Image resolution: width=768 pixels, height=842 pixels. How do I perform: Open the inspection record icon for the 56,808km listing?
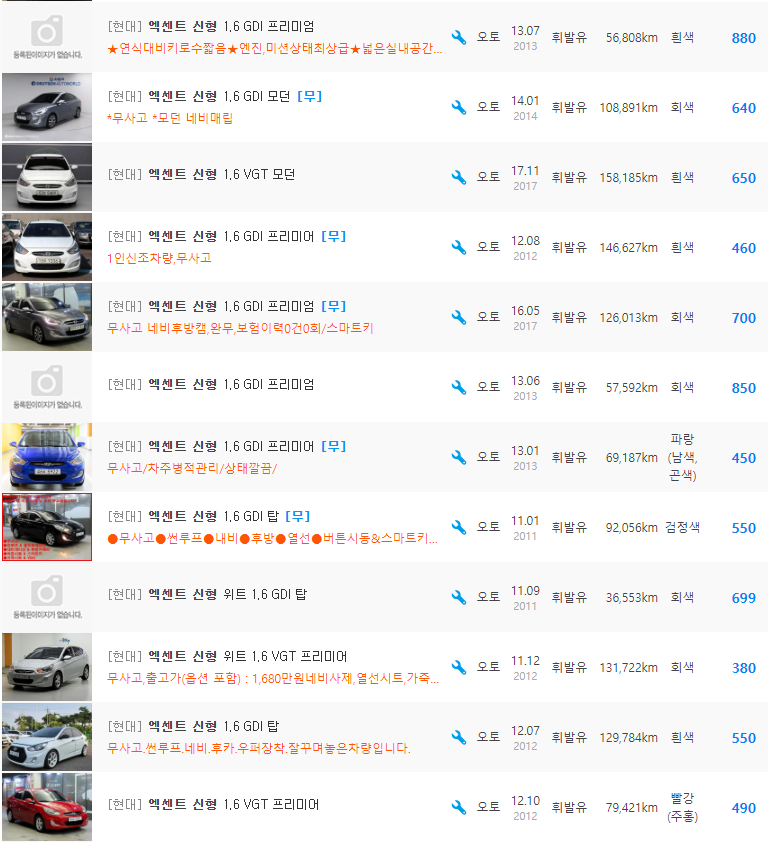click(458, 37)
